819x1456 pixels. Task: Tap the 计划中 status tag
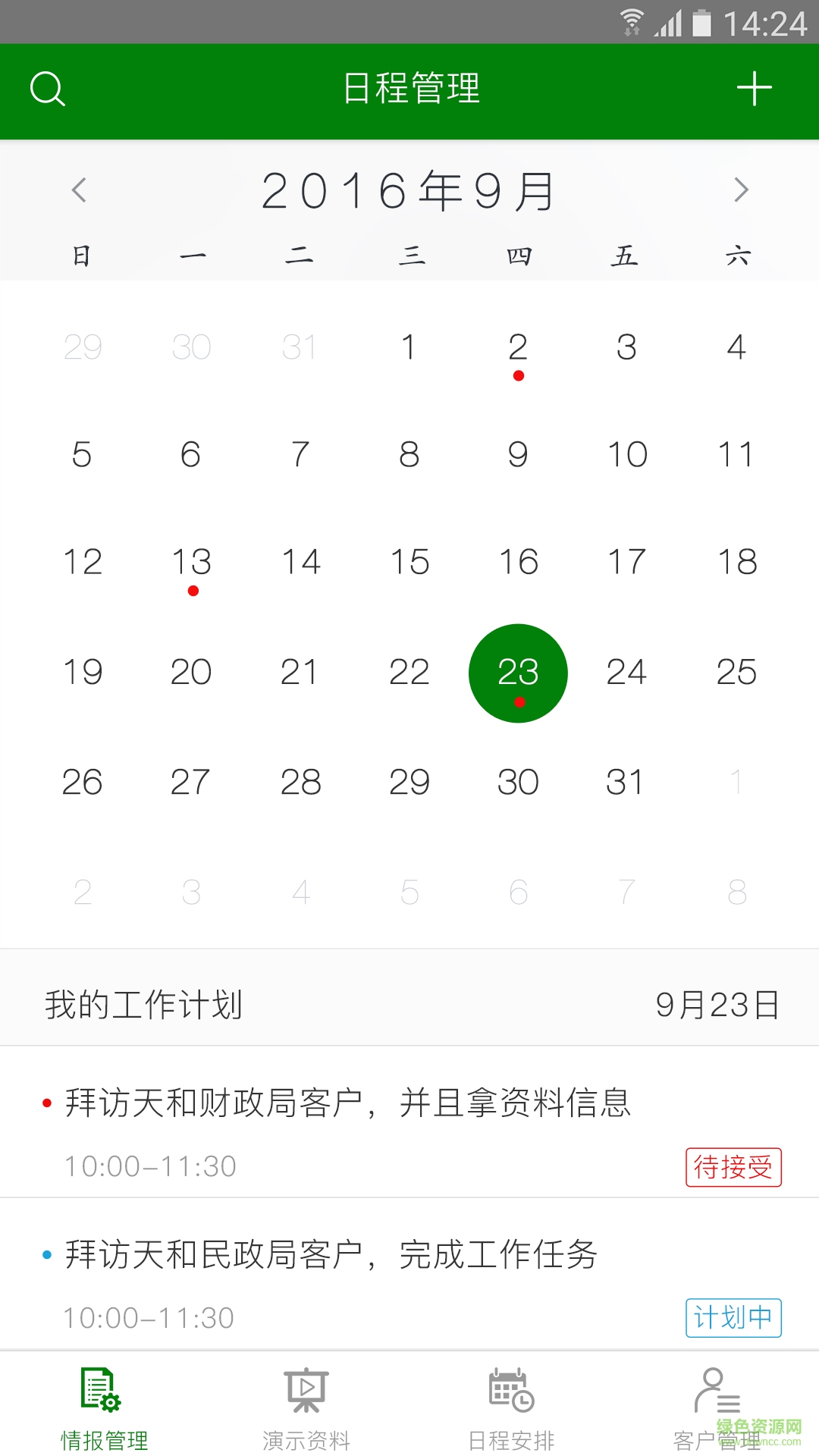point(733,1318)
